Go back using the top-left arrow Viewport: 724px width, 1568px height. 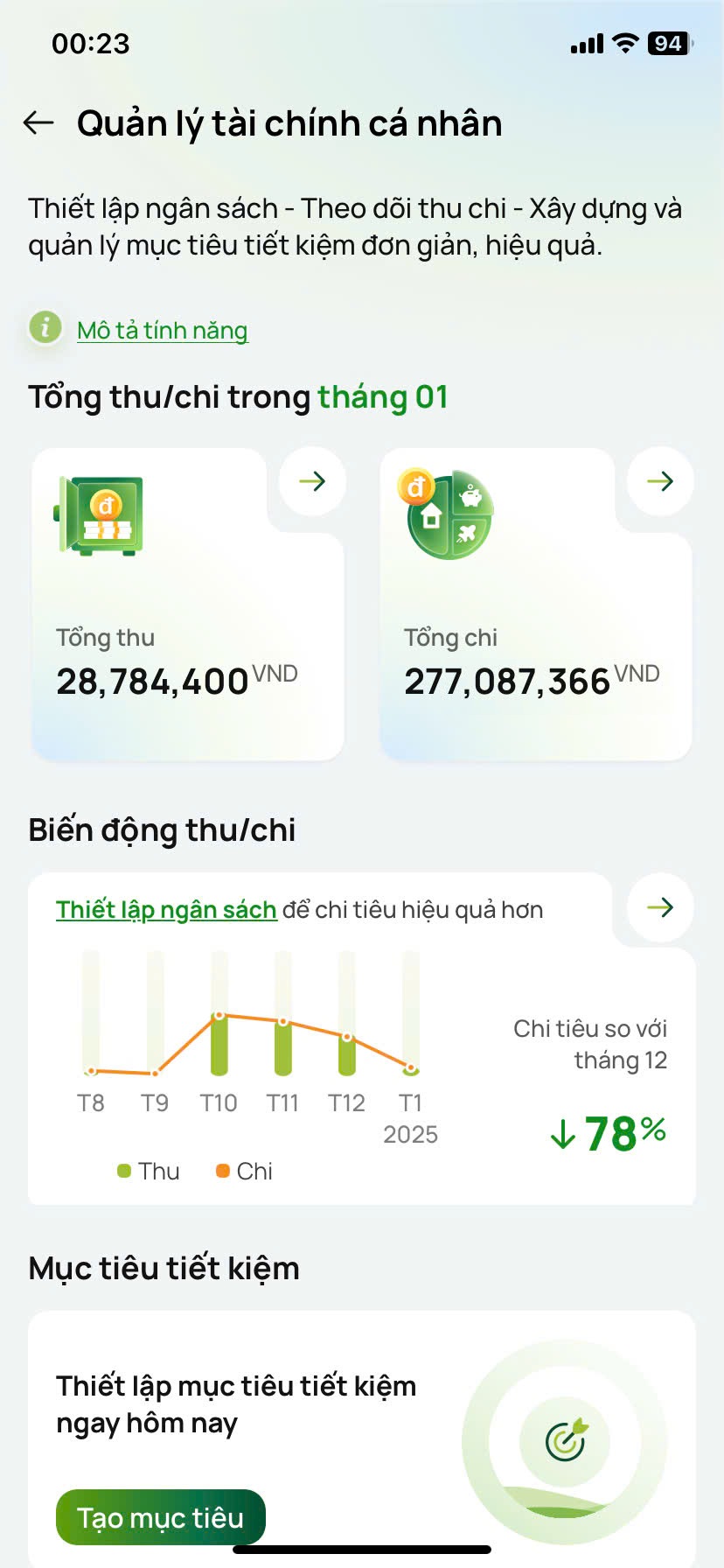tap(38, 123)
